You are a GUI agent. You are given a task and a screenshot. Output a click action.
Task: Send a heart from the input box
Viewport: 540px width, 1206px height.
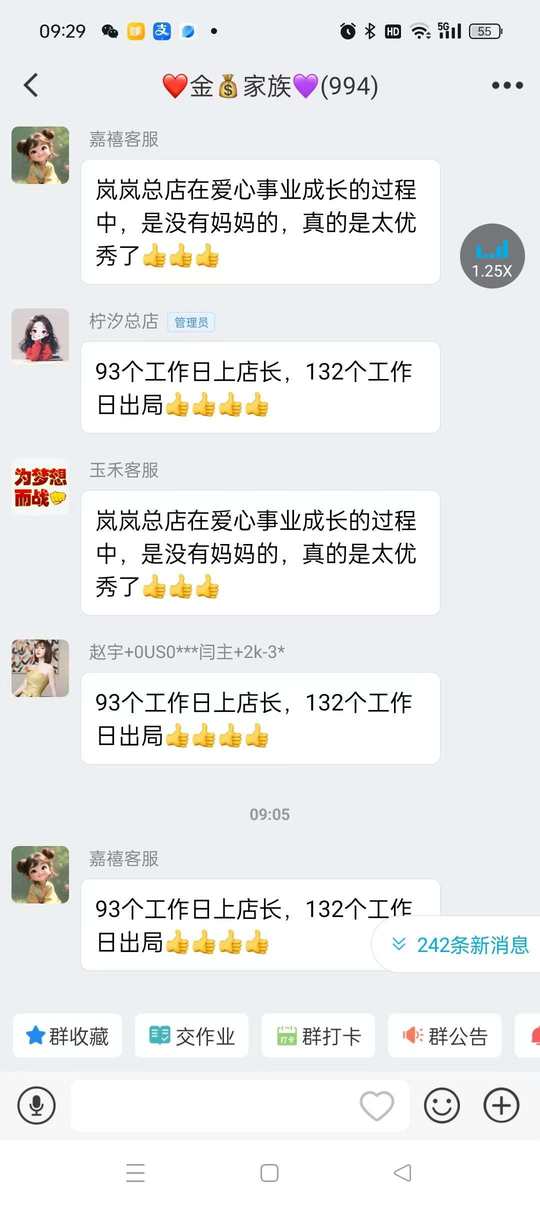[x=377, y=1105]
